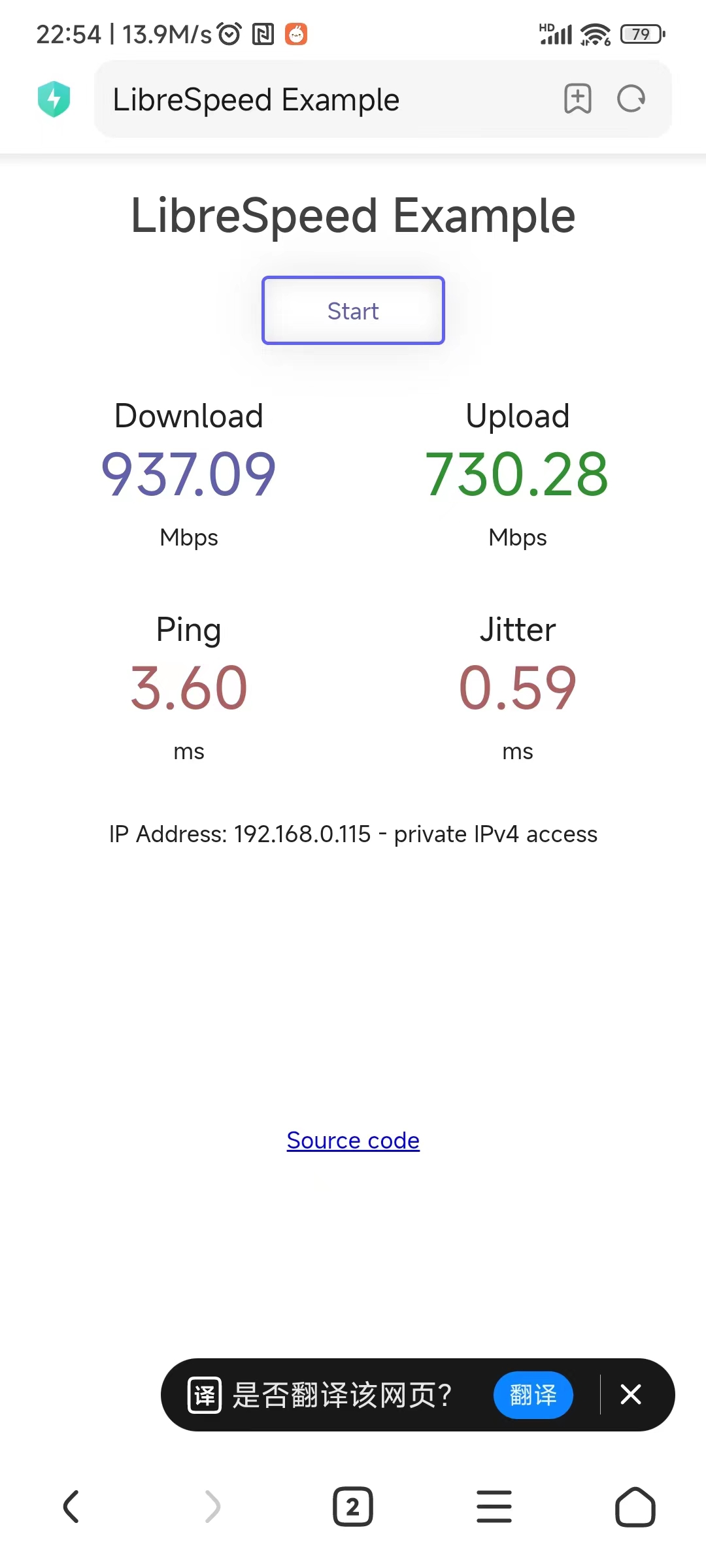Open the green shield security icon
This screenshot has width=706, height=1568.
[54, 99]
